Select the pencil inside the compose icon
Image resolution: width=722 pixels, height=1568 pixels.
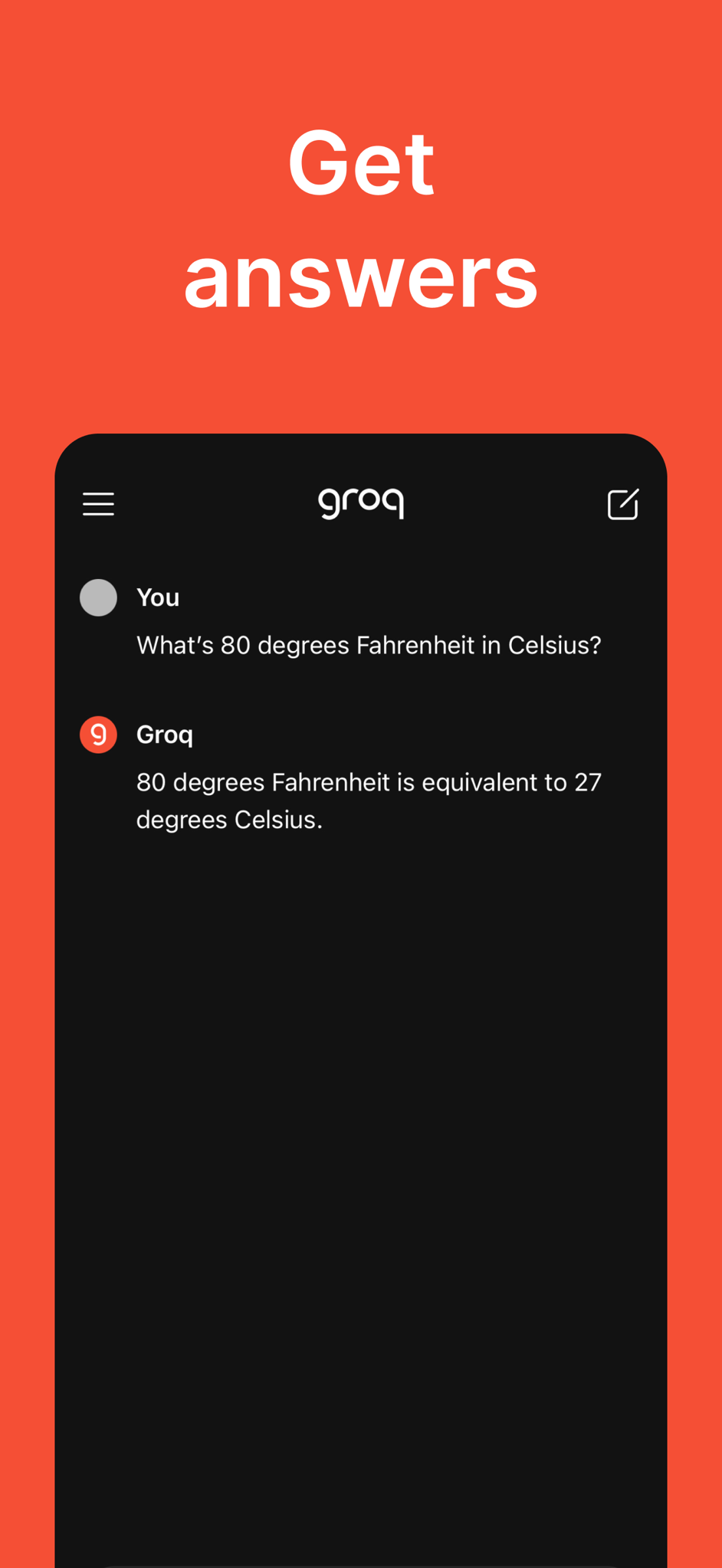pos(627,498)
